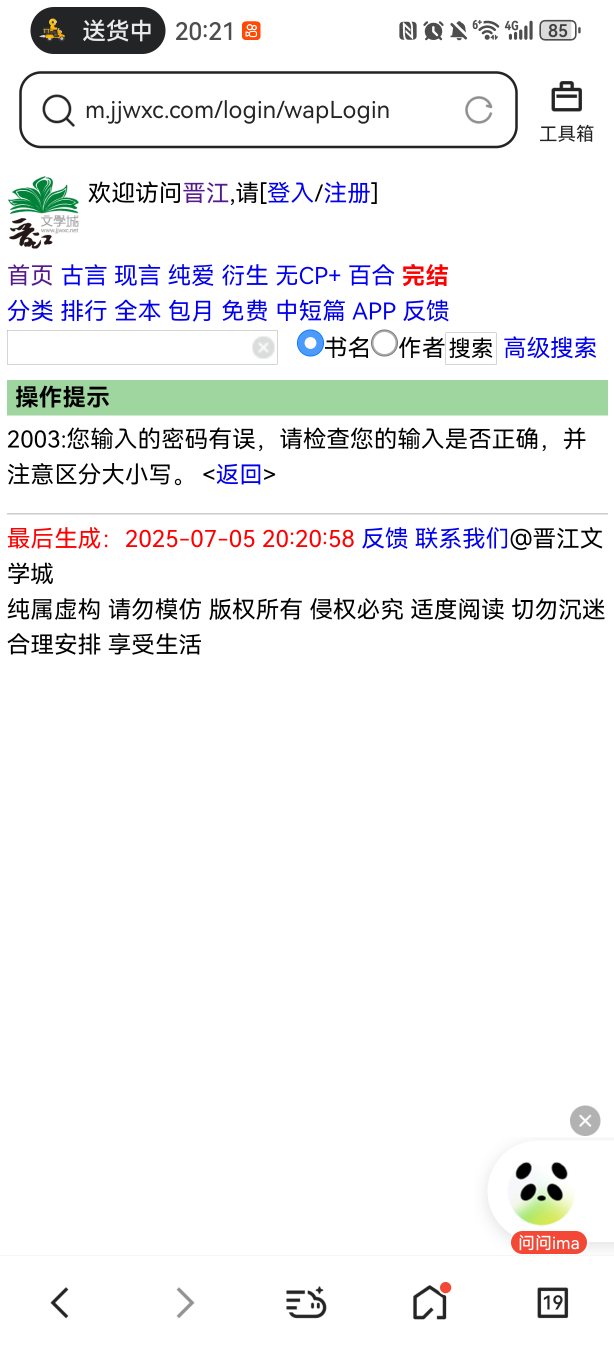This screenshot has width=614, height=1350.
Task: Open 高级搜索 advanced search
Action: pyautogui.click(x=550, y=348)
